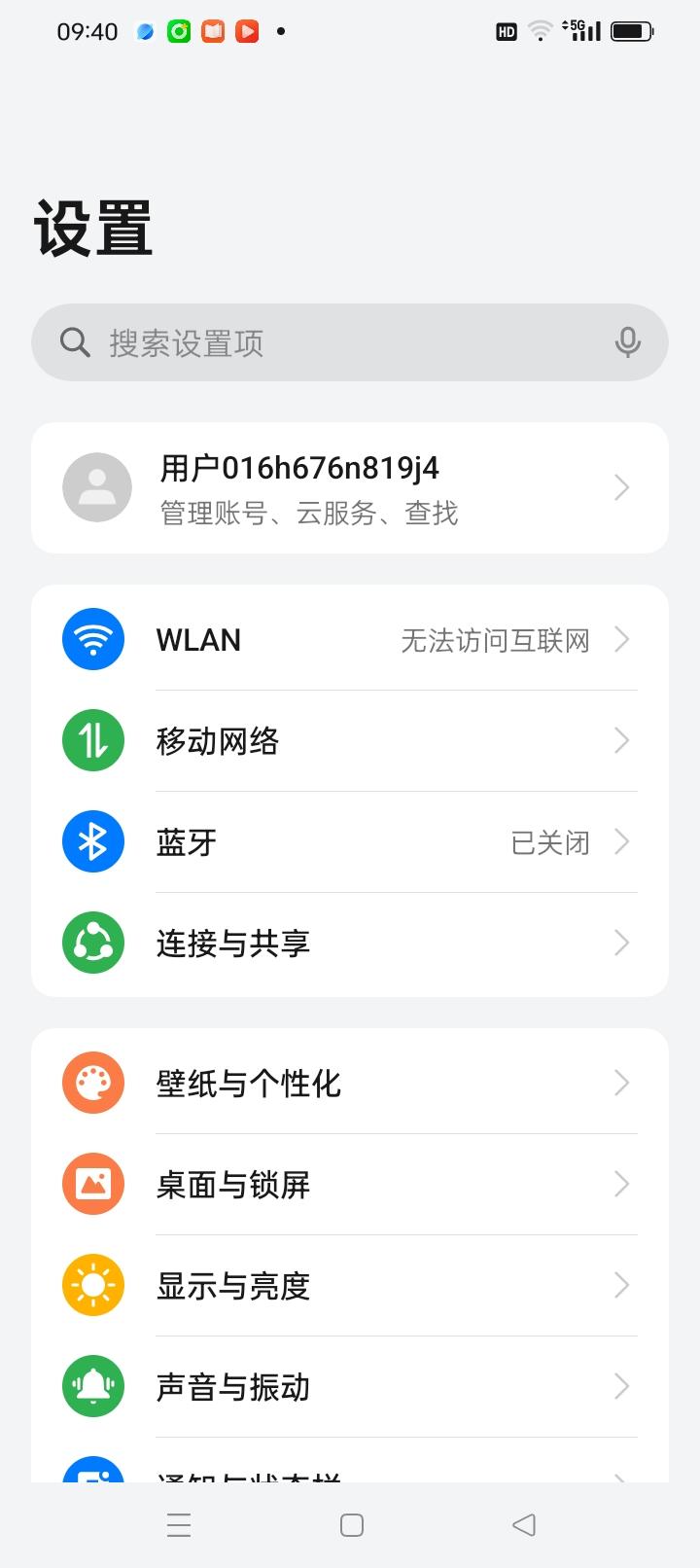Screen dimensions: 700x1568
Task: Expand the account row via its arrow
Action: (x=621, y=487)
